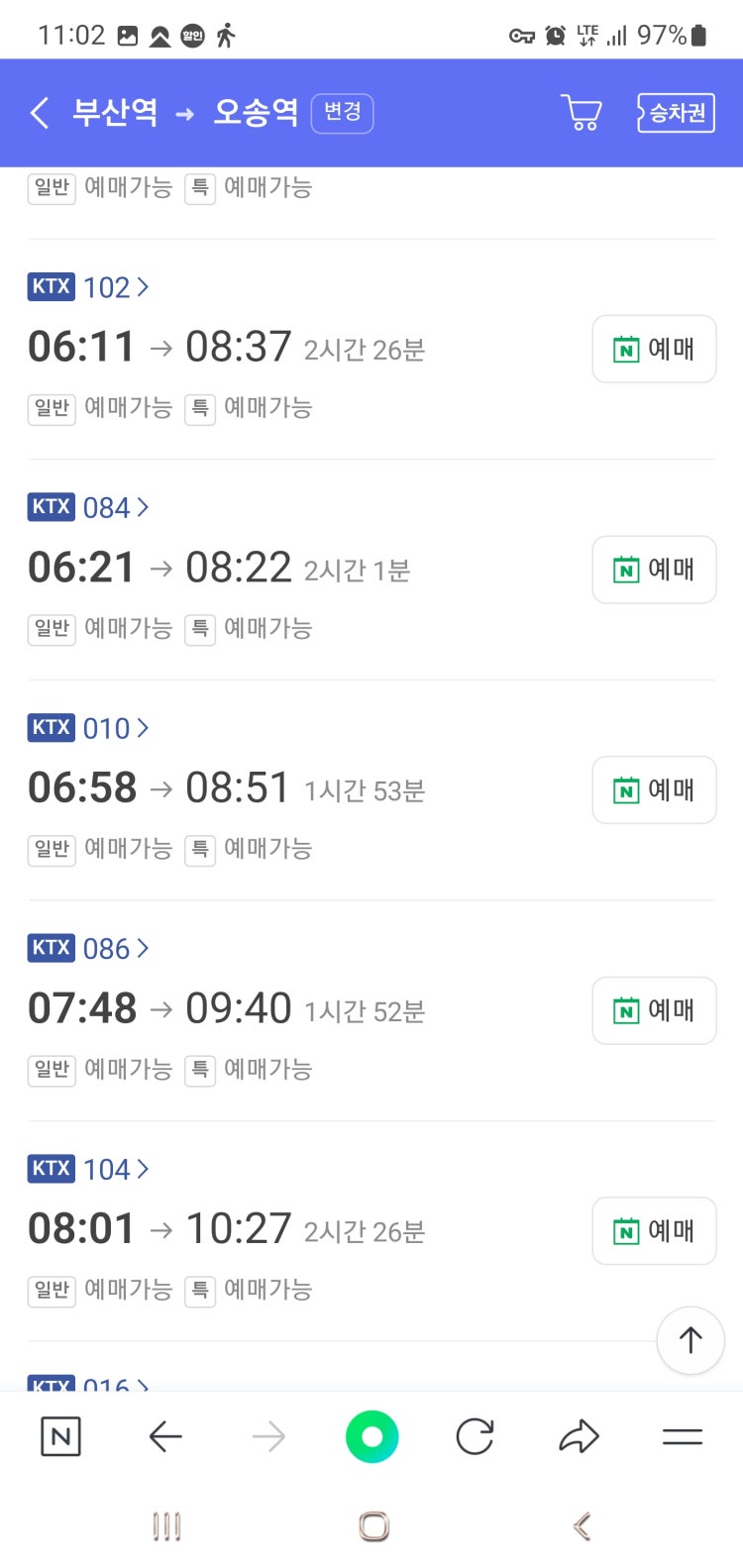Viewport: 743px width, 1568px height.
Task: Tap 변경 to change stations
Action: 342,113
